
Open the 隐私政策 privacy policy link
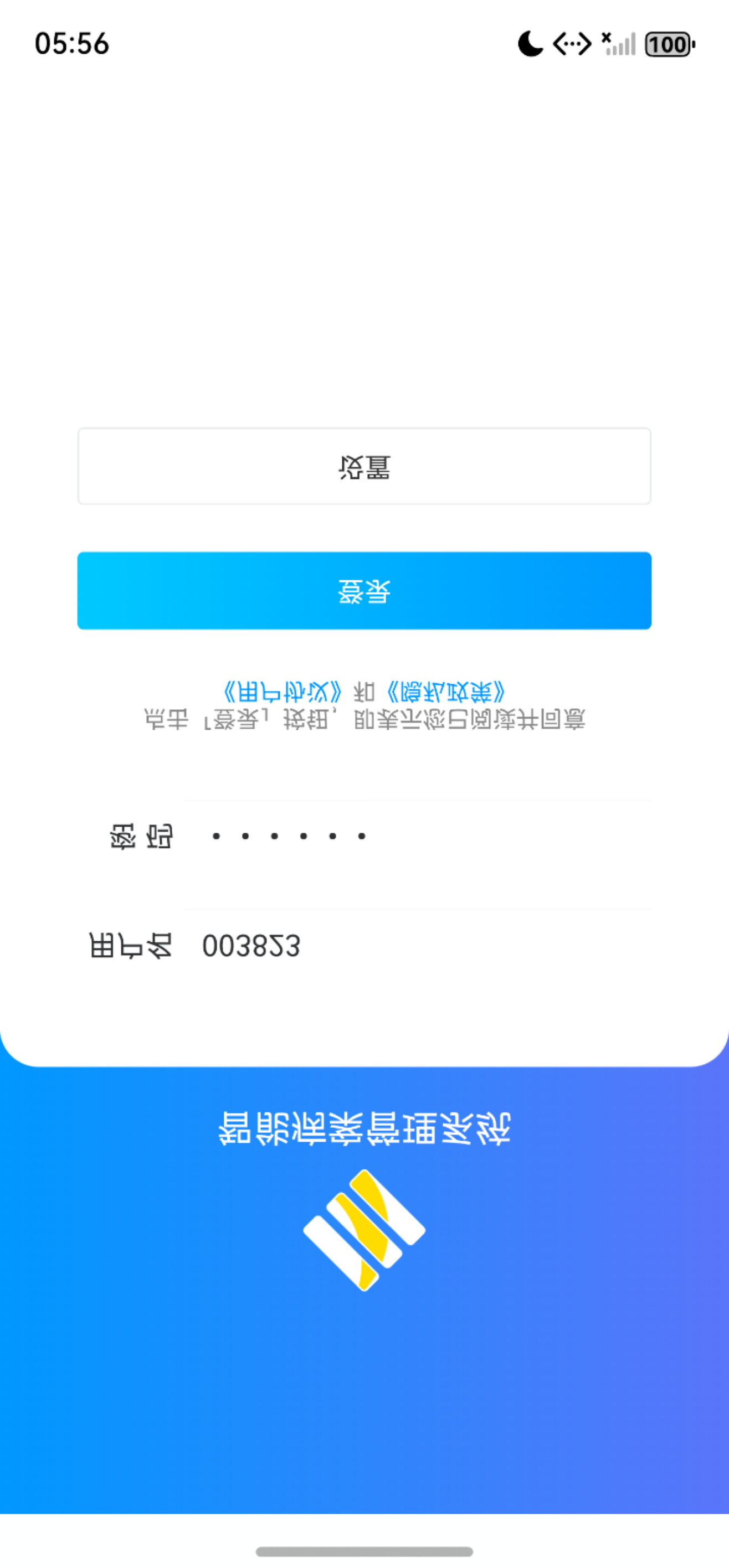click(446, 692)
